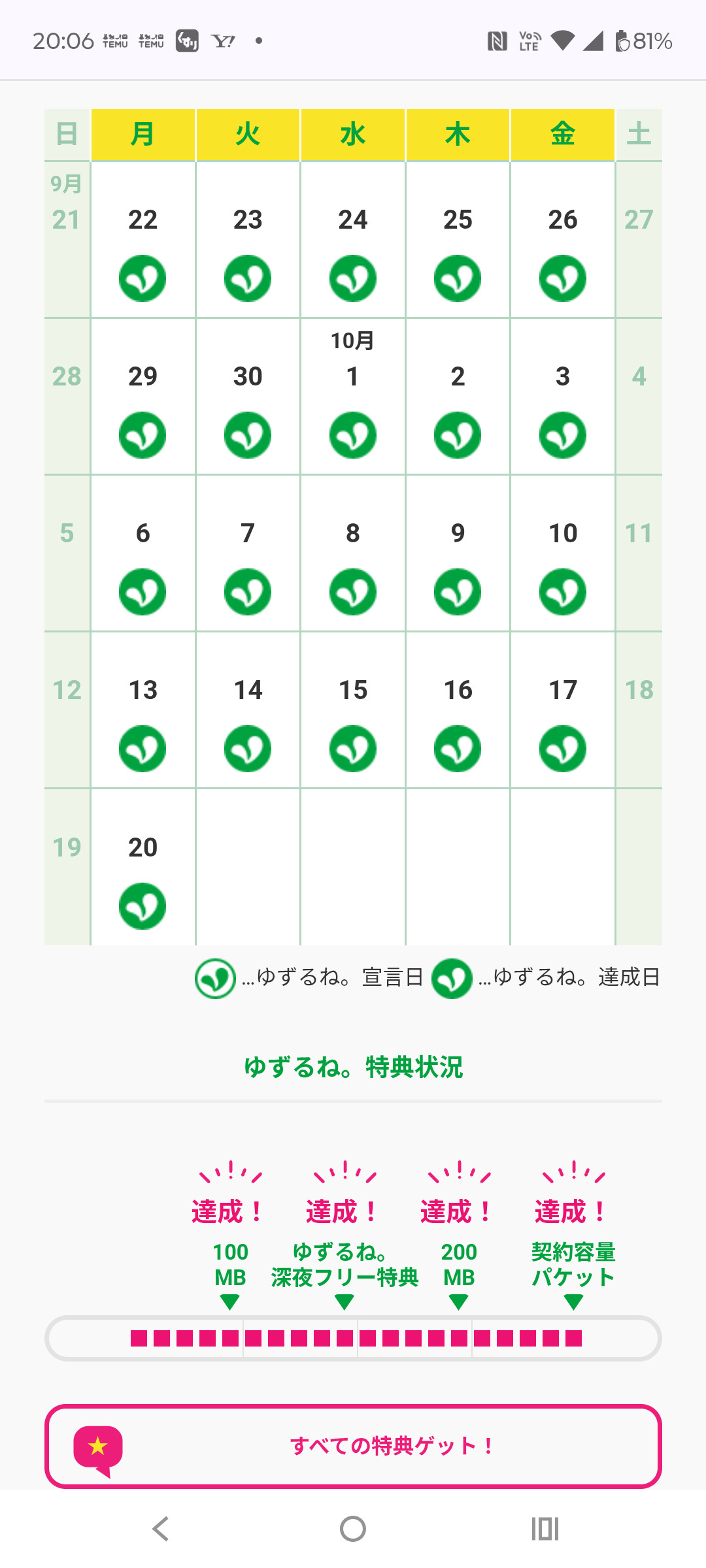Tap the system home button

pos(353,1529)
